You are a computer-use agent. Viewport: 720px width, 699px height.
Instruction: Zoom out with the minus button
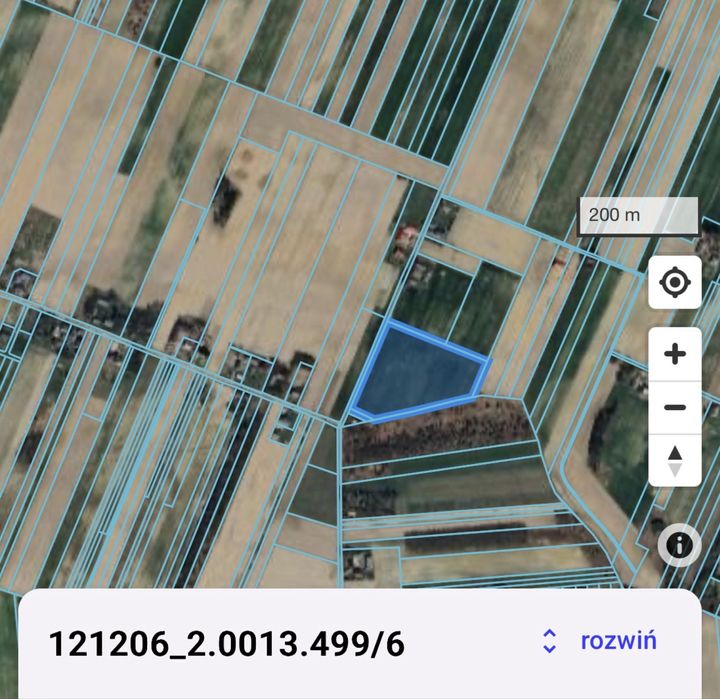coord(675,407)
